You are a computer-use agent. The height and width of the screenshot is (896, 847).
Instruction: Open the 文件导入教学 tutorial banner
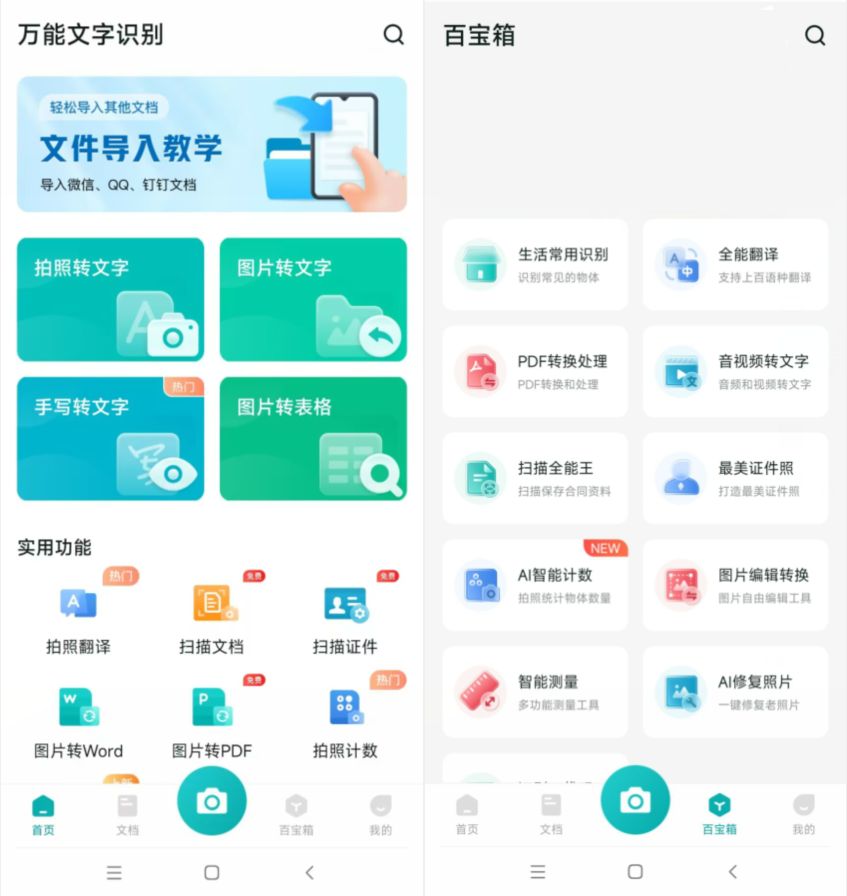211,145
